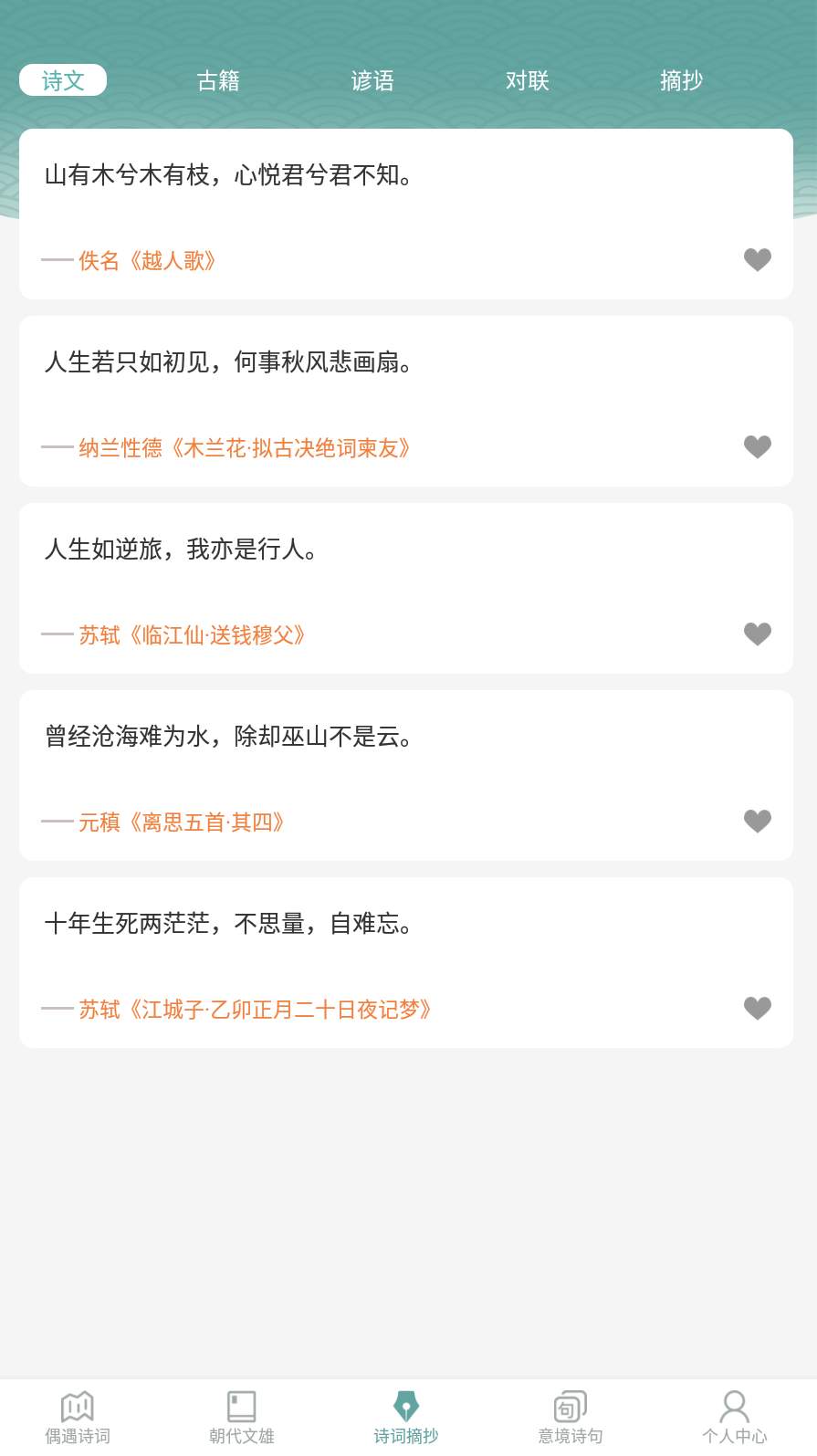The image size is (817, 1456).
Task: Like the 《越人歌》 quote
Action: tap(757, 260)
